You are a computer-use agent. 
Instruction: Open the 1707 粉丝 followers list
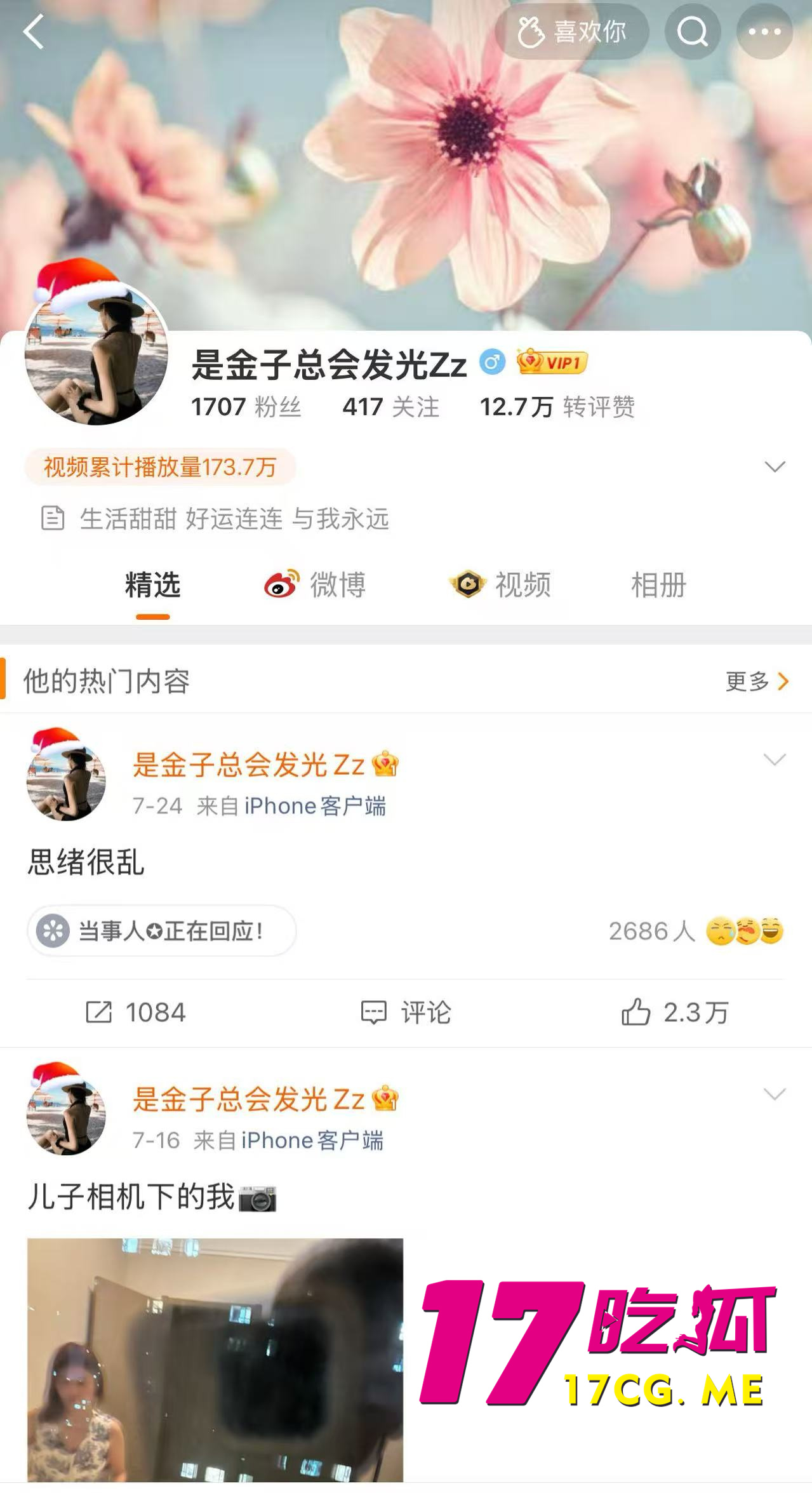coord(246,407)
